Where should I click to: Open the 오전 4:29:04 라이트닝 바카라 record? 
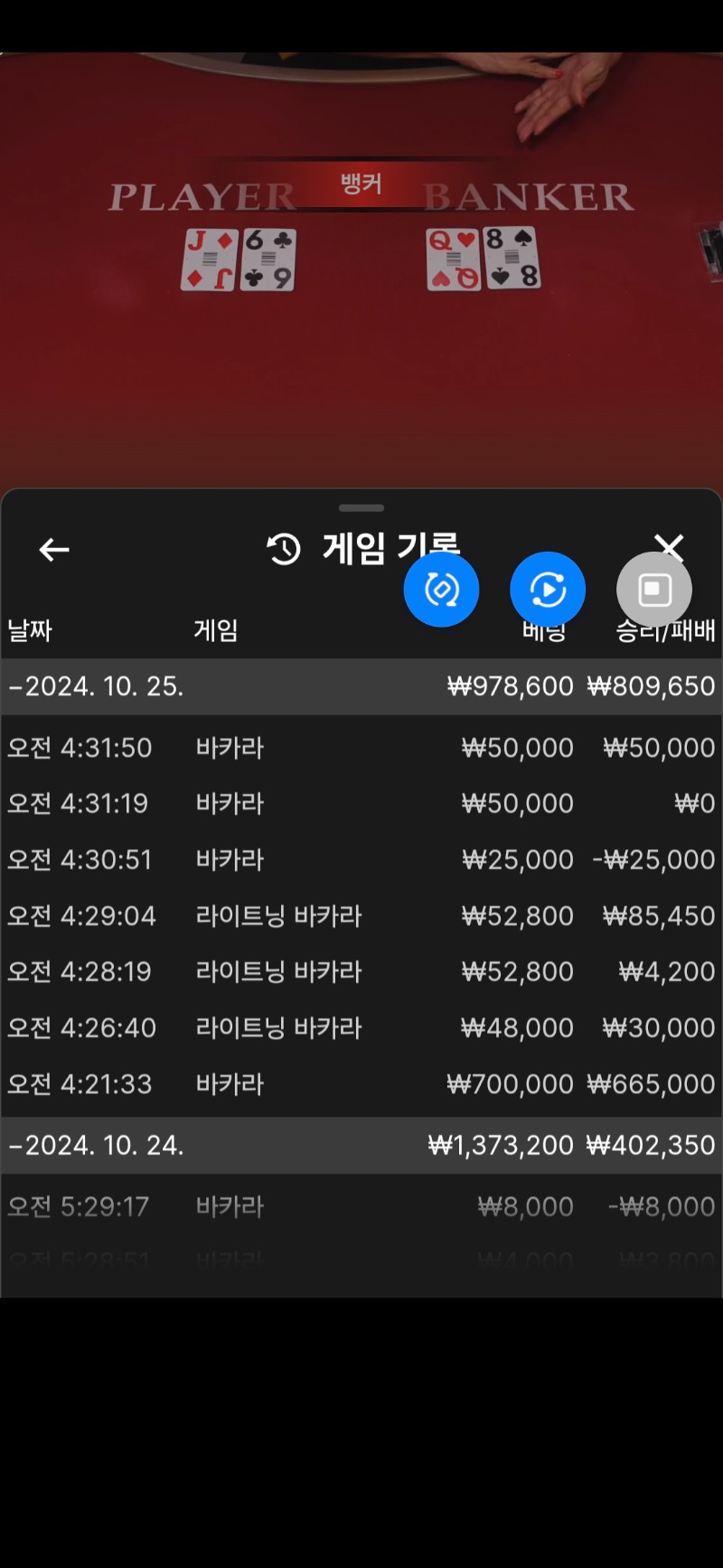[x=361, y=916]
